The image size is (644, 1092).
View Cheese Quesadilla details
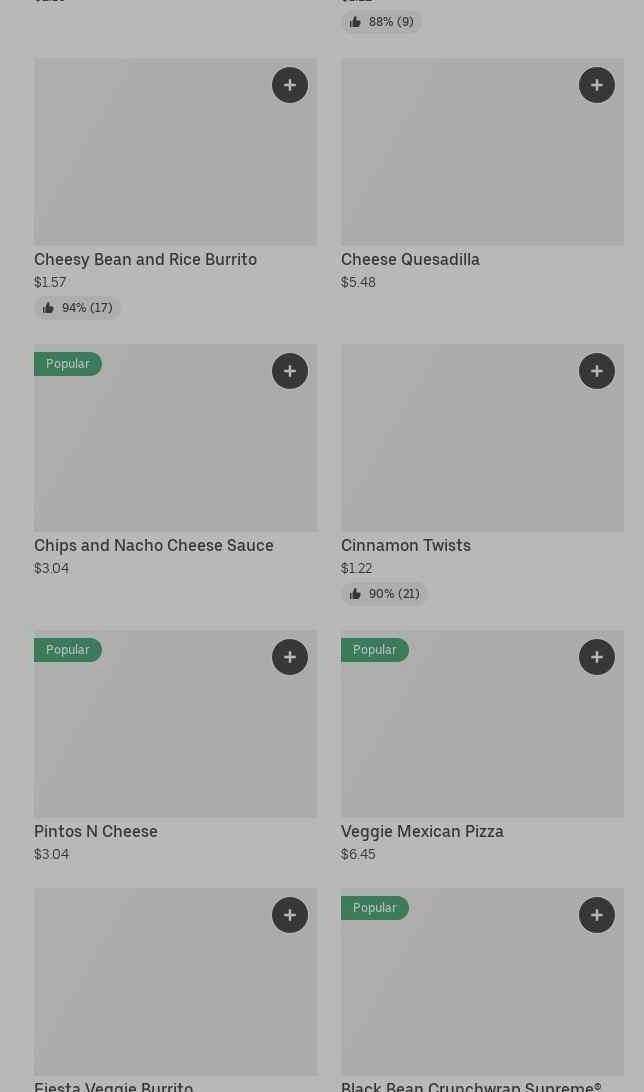click(x=410, y=259)
